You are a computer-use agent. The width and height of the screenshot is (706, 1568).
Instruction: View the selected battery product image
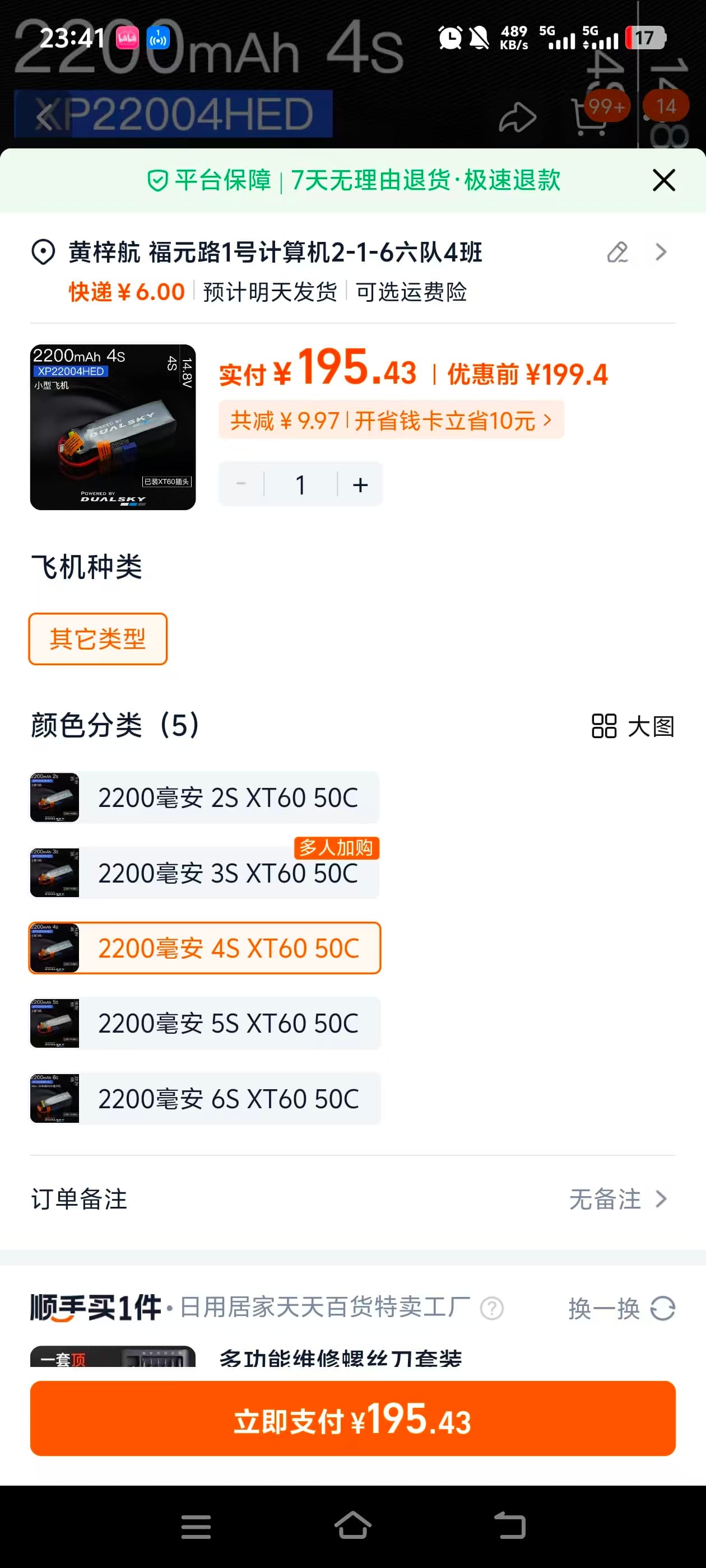click(x=113, y=427)
